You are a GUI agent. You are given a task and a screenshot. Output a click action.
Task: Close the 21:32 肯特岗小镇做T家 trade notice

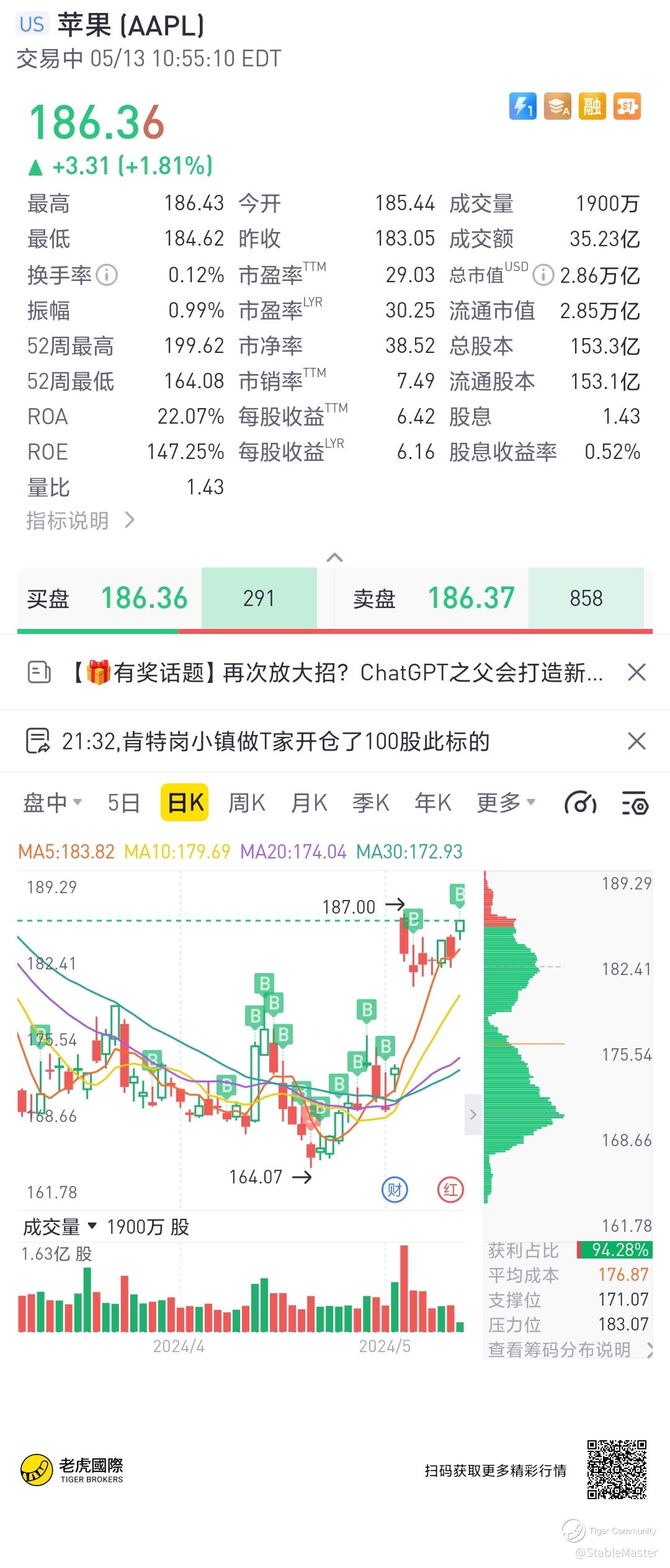click(x=636, y=741)
